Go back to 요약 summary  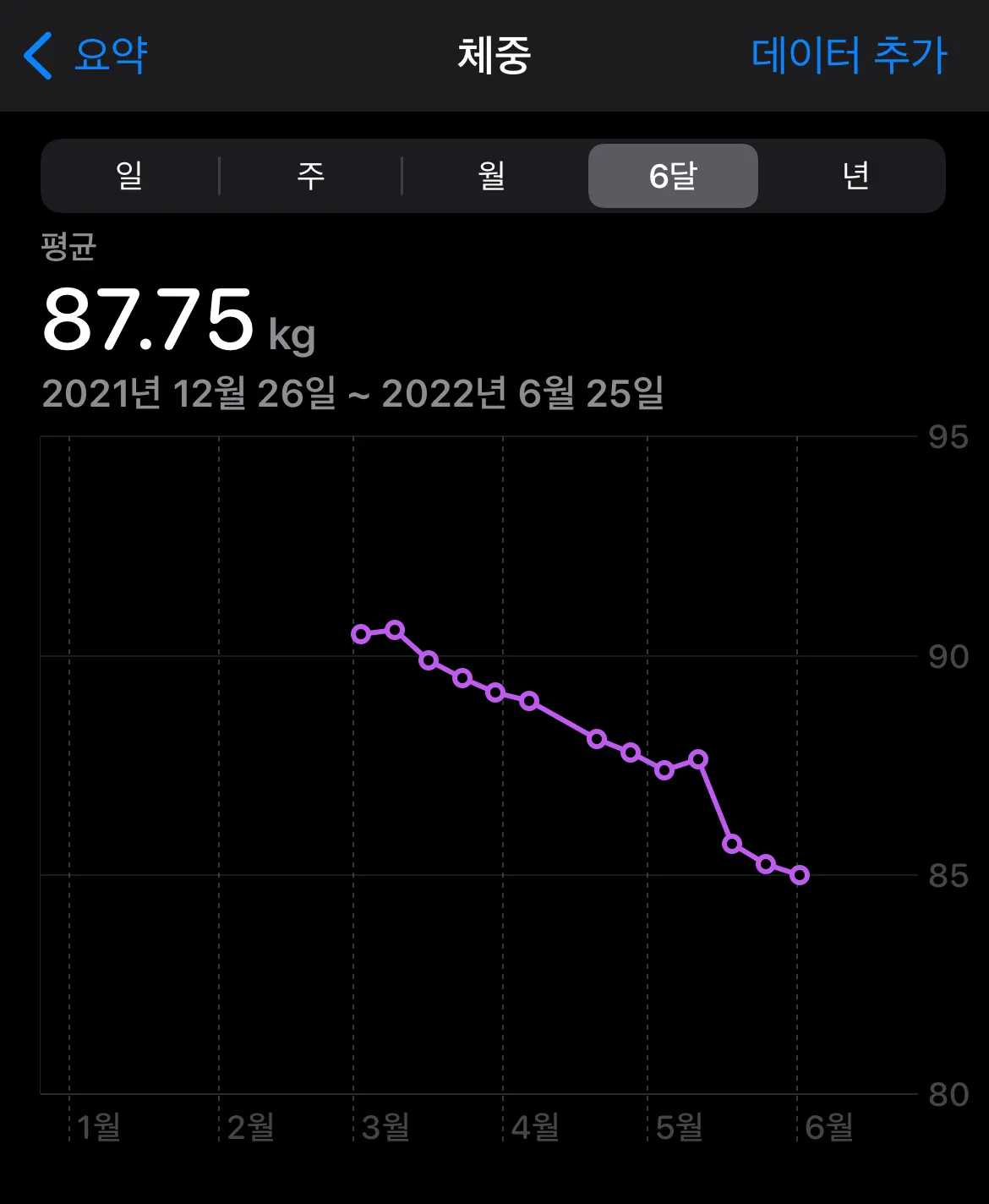click(86, 56)
